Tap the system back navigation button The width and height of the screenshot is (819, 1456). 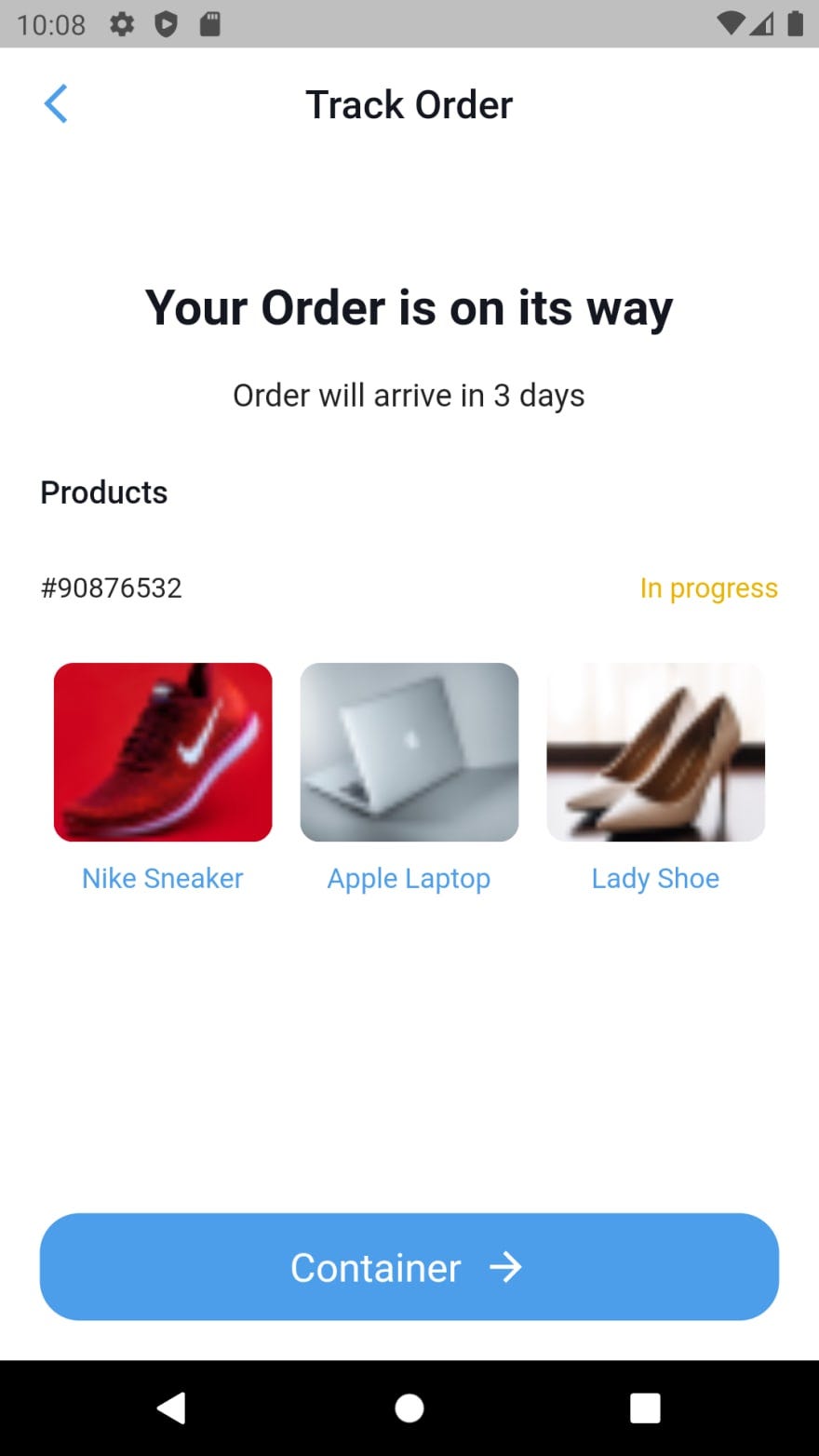171,1408
